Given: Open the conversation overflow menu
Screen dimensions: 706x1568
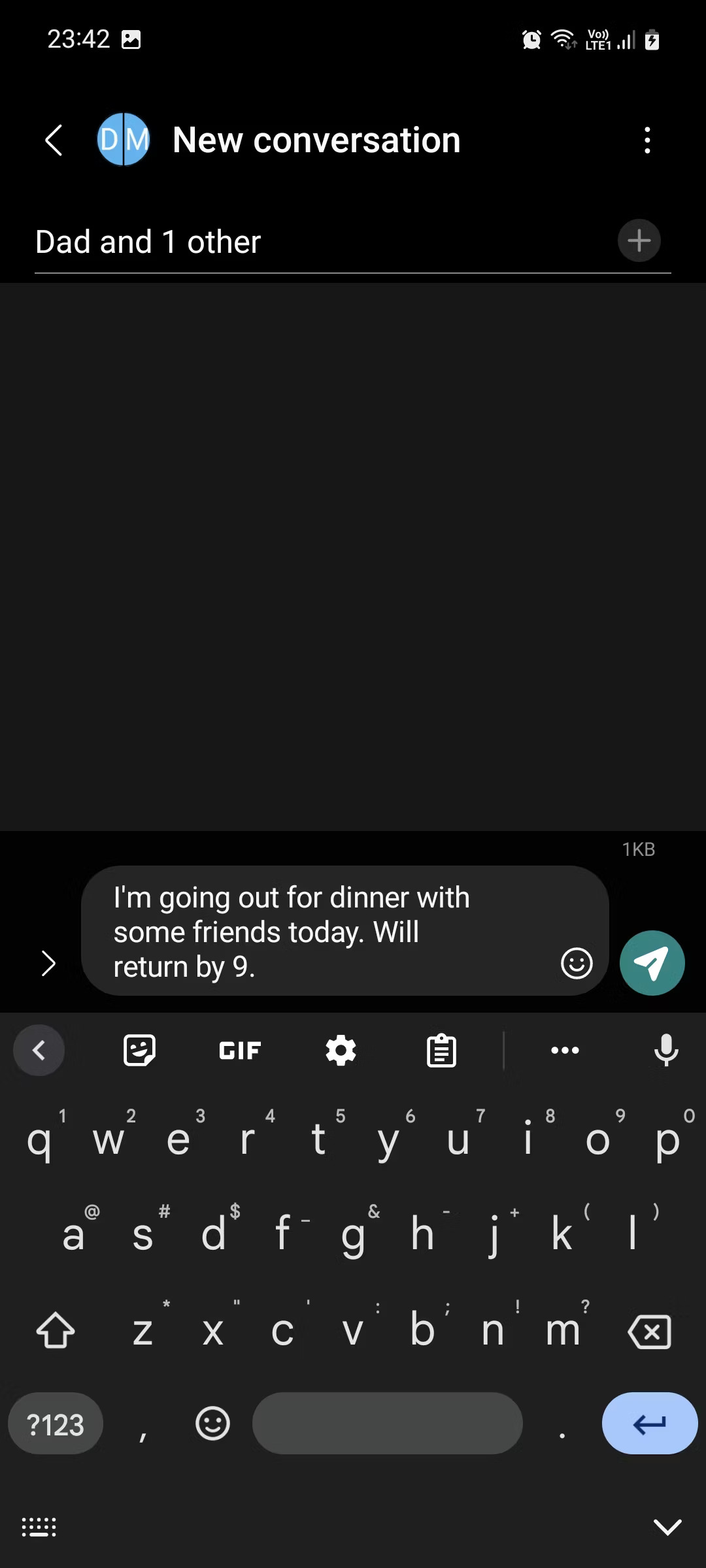Looking at the screenshot, I should [x=647, y=139].
